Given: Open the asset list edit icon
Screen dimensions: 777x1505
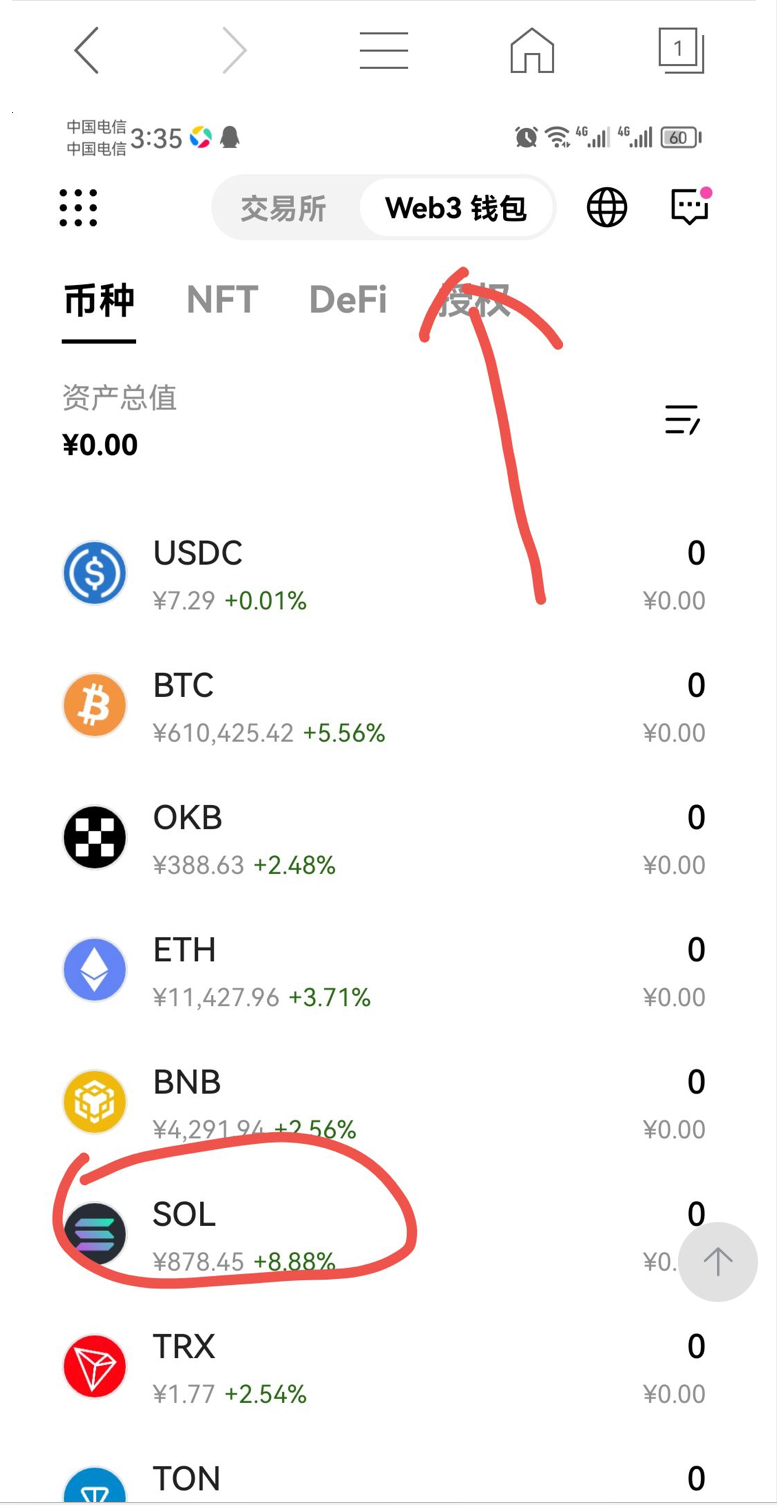Looking at the screenshot, I should click(x=682, y=420).
